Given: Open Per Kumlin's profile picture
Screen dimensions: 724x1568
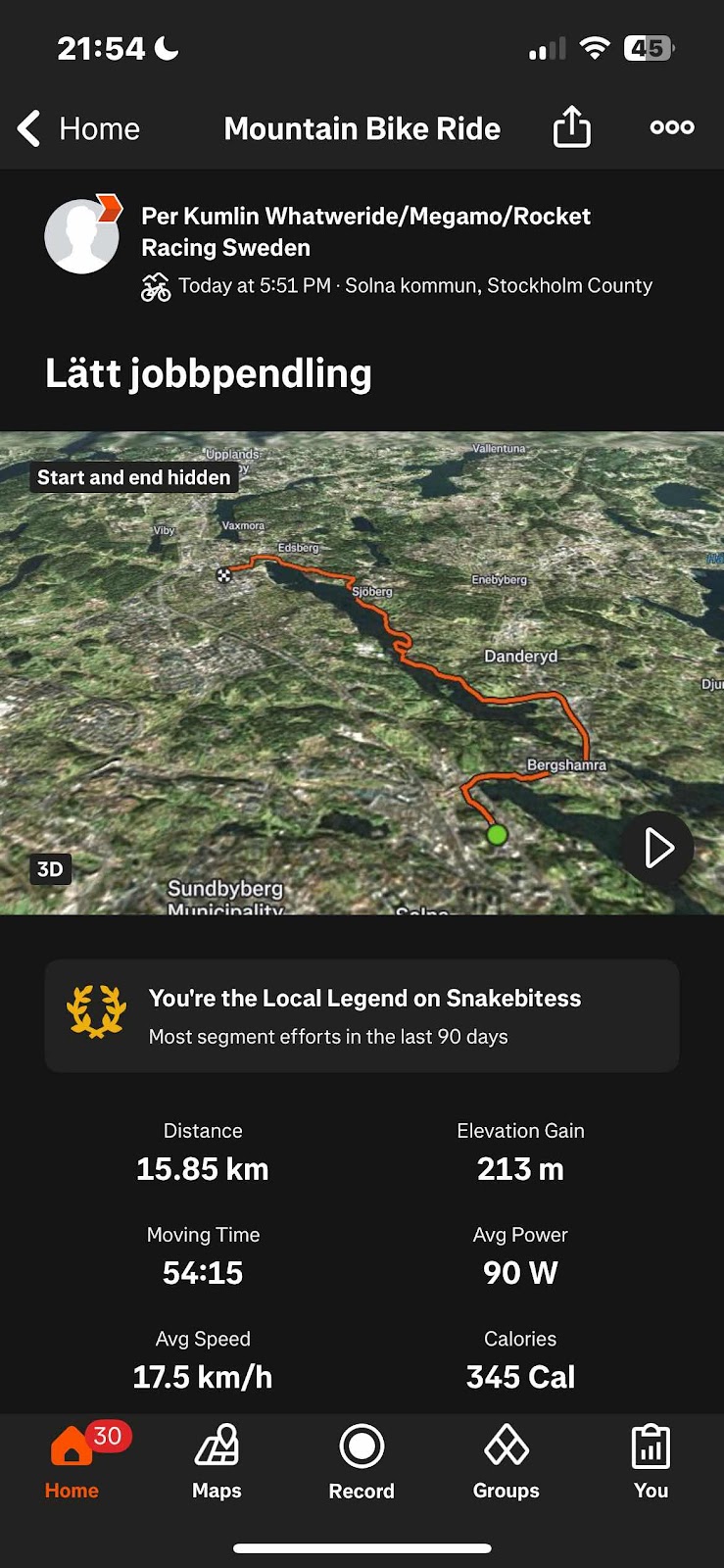Looking at the screenshot, I should coord(81,236).
